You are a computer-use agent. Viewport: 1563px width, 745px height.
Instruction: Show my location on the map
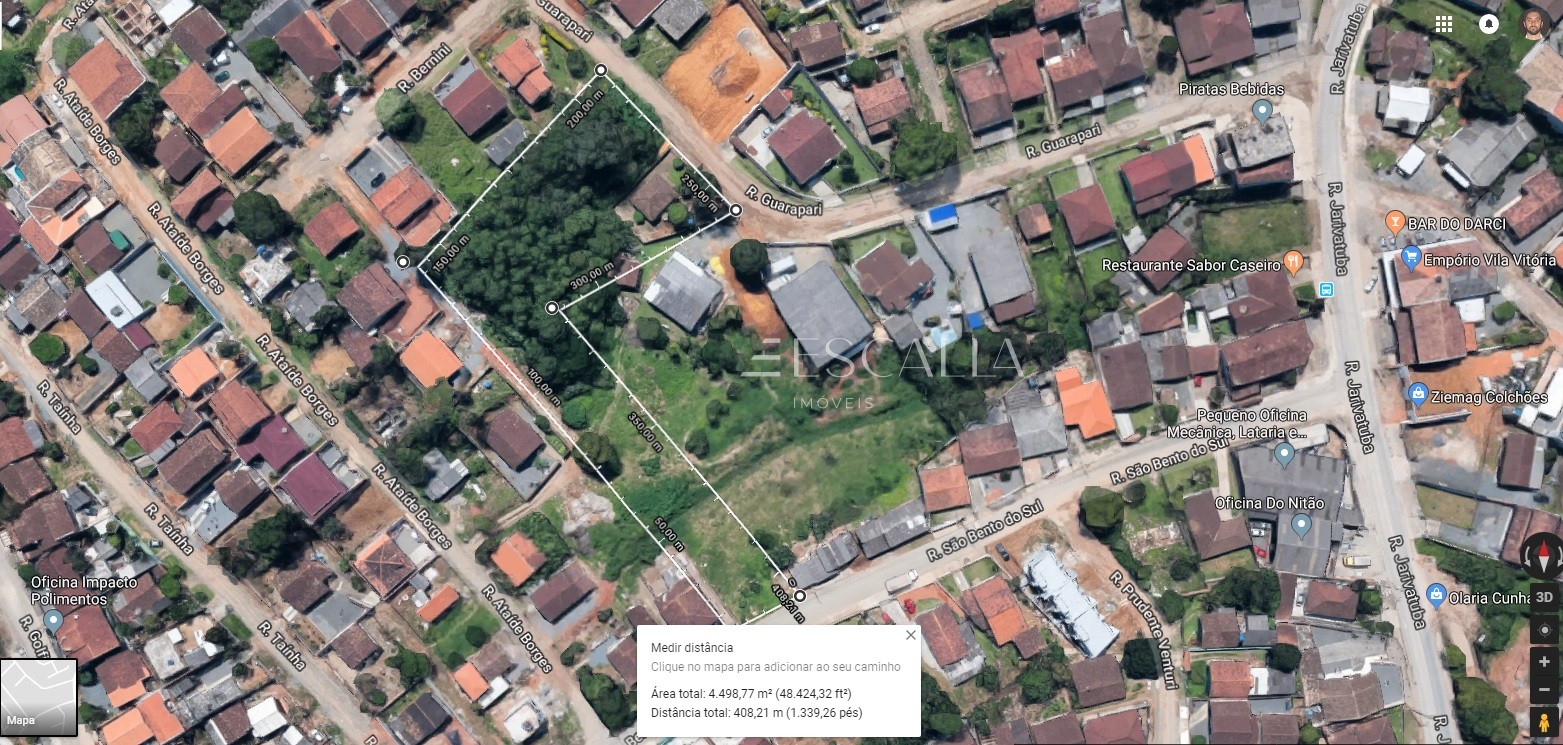(x=1544, y=630)
